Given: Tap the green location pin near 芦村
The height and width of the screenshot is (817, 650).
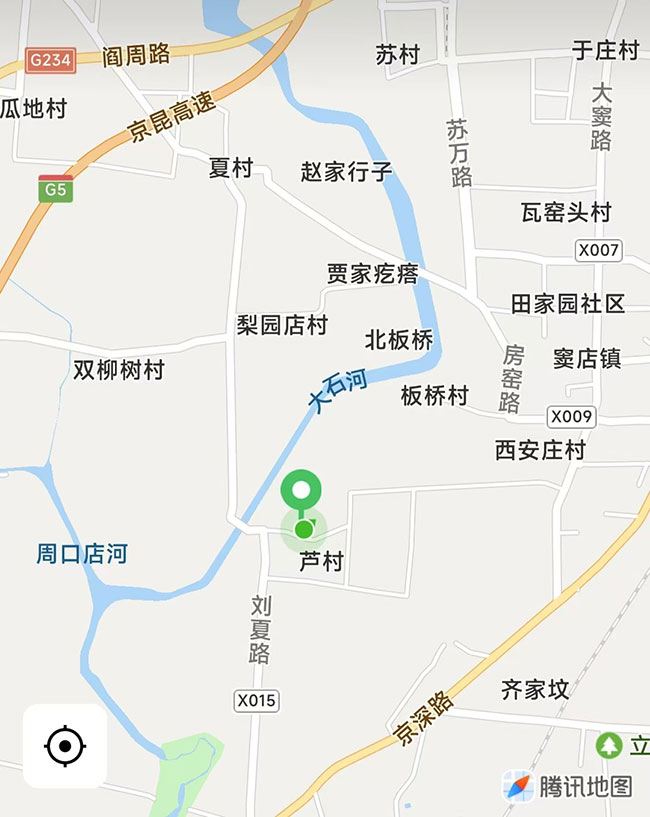Looking at the screenshot, I should 300,492.
